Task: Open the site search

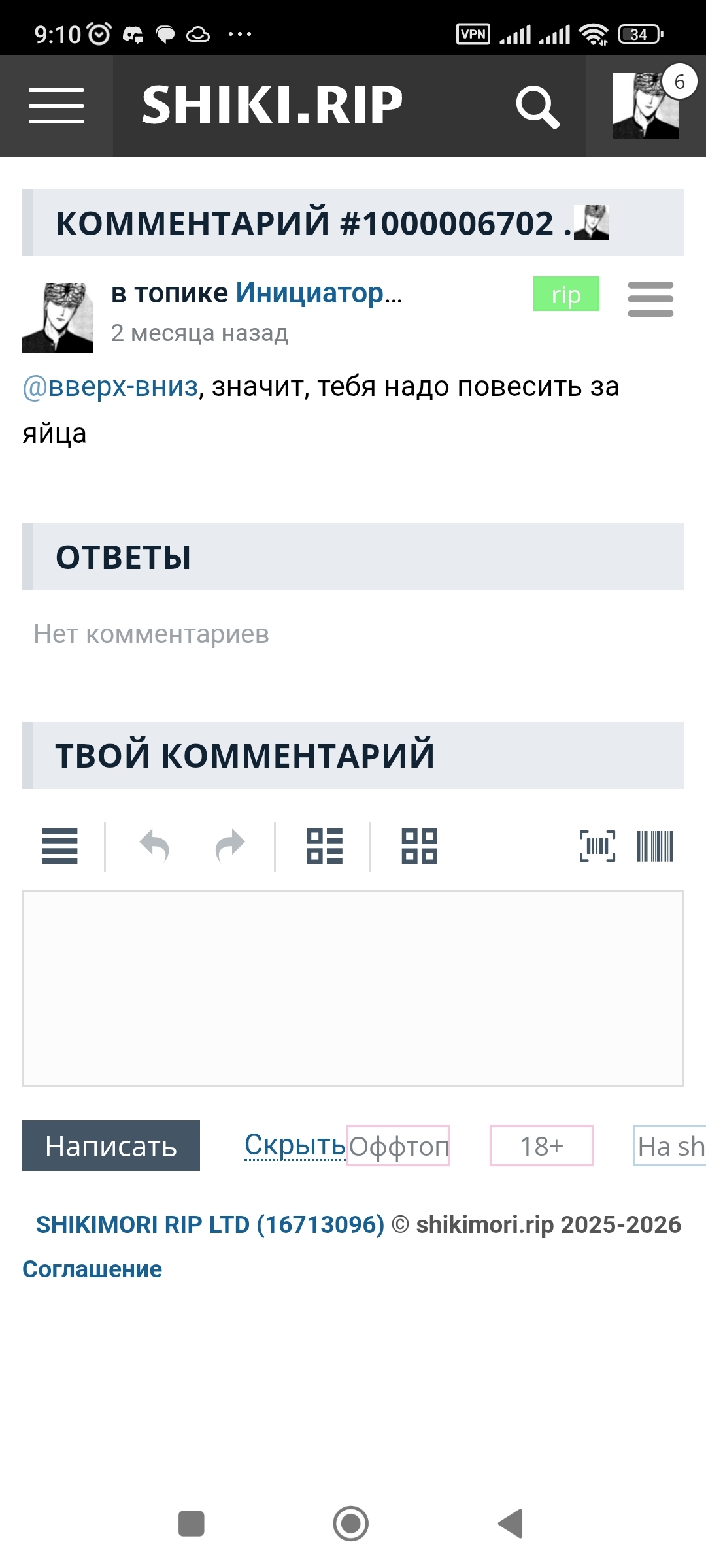Action: [x=537, y=106]
